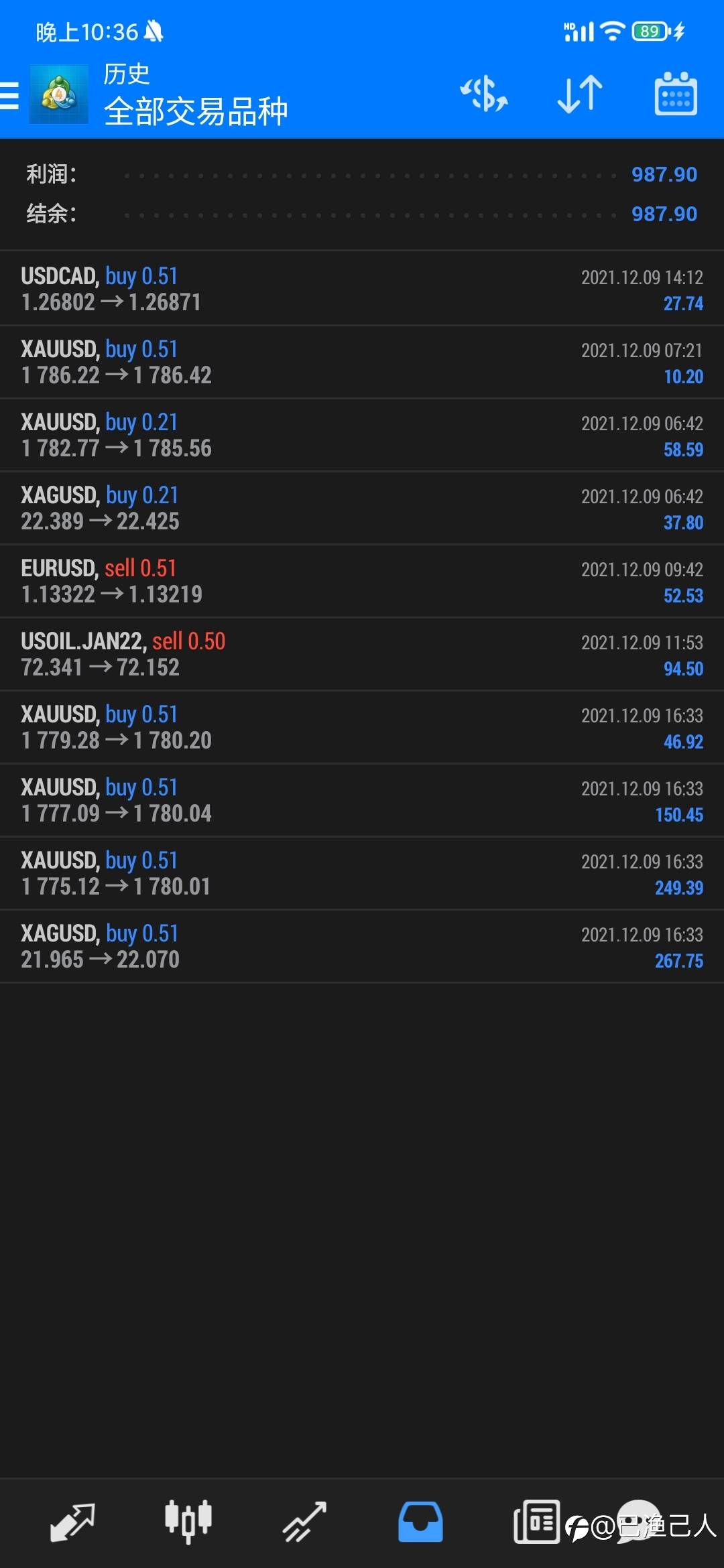Open the XAUUSD trade with profit 150.45
Viewport: 724px width, 1568px height.
coord(362,801)
